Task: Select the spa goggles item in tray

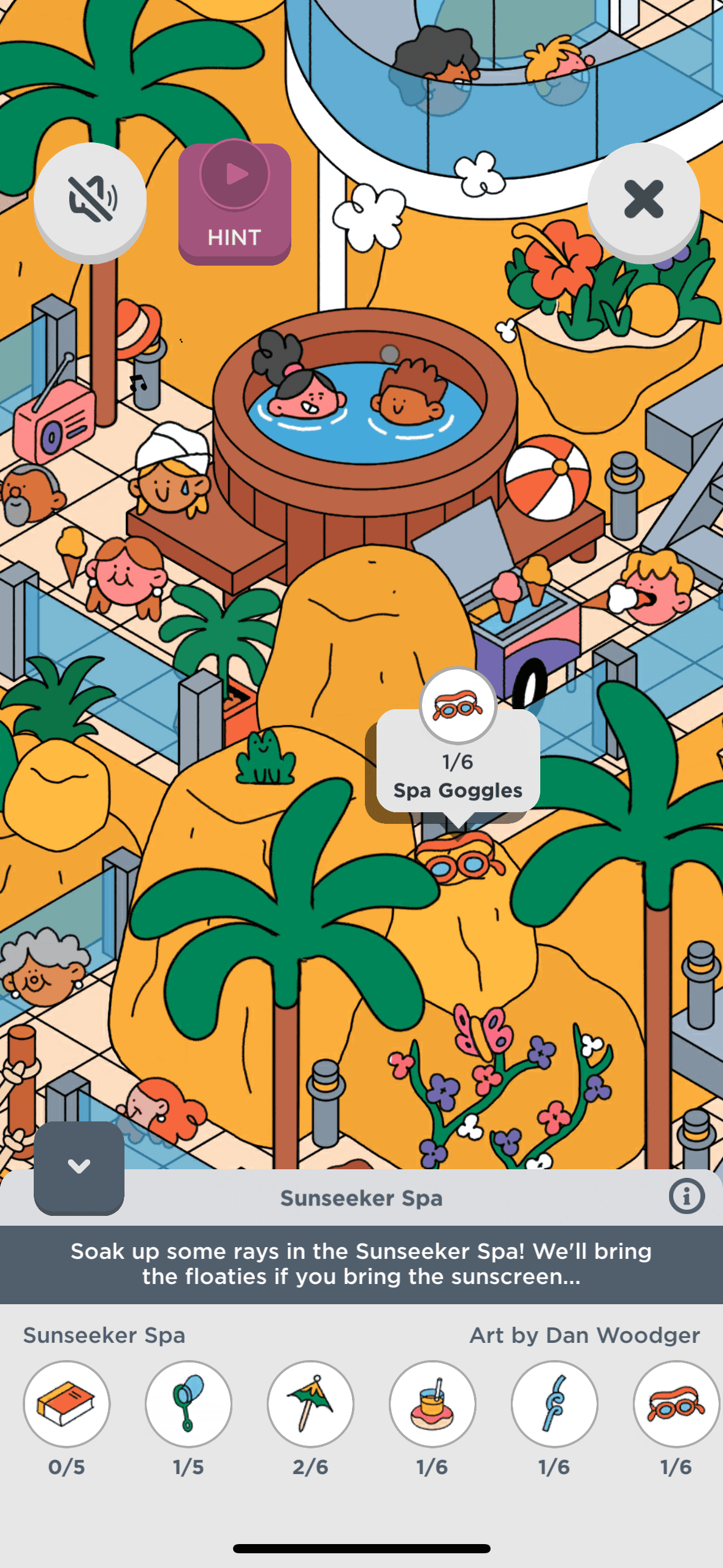Action: click(676, 1404)
